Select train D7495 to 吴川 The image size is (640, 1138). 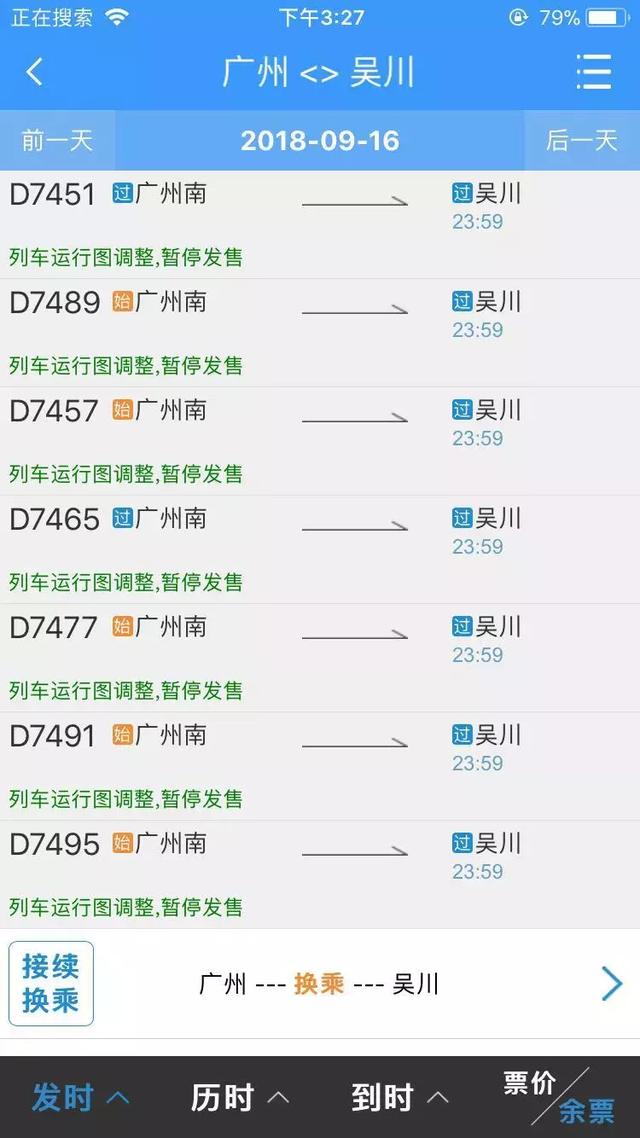pyautogui.click(x=320, y=874)
